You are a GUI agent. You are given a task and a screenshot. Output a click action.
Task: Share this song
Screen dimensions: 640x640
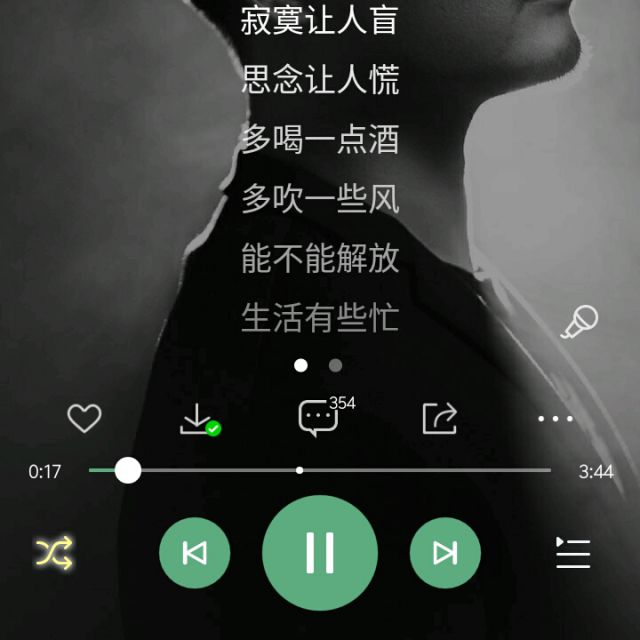click(x=439, y=418)
